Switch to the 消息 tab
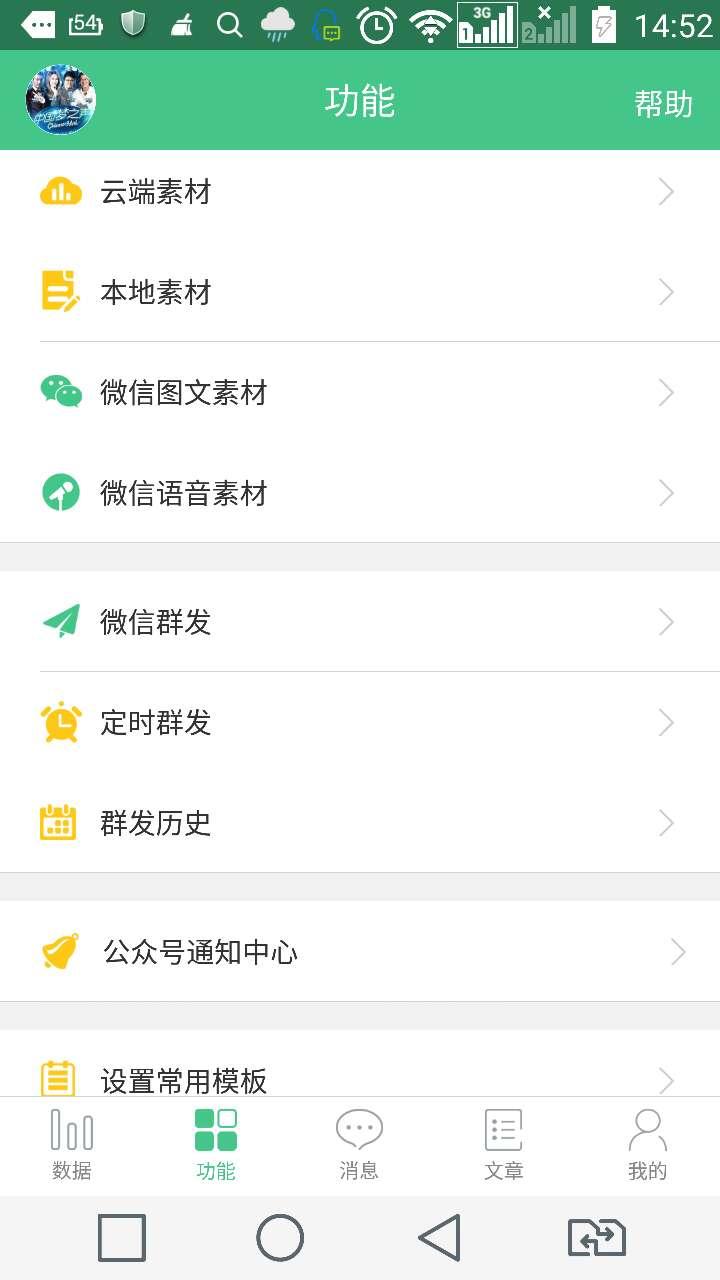 pos(359,1145)
